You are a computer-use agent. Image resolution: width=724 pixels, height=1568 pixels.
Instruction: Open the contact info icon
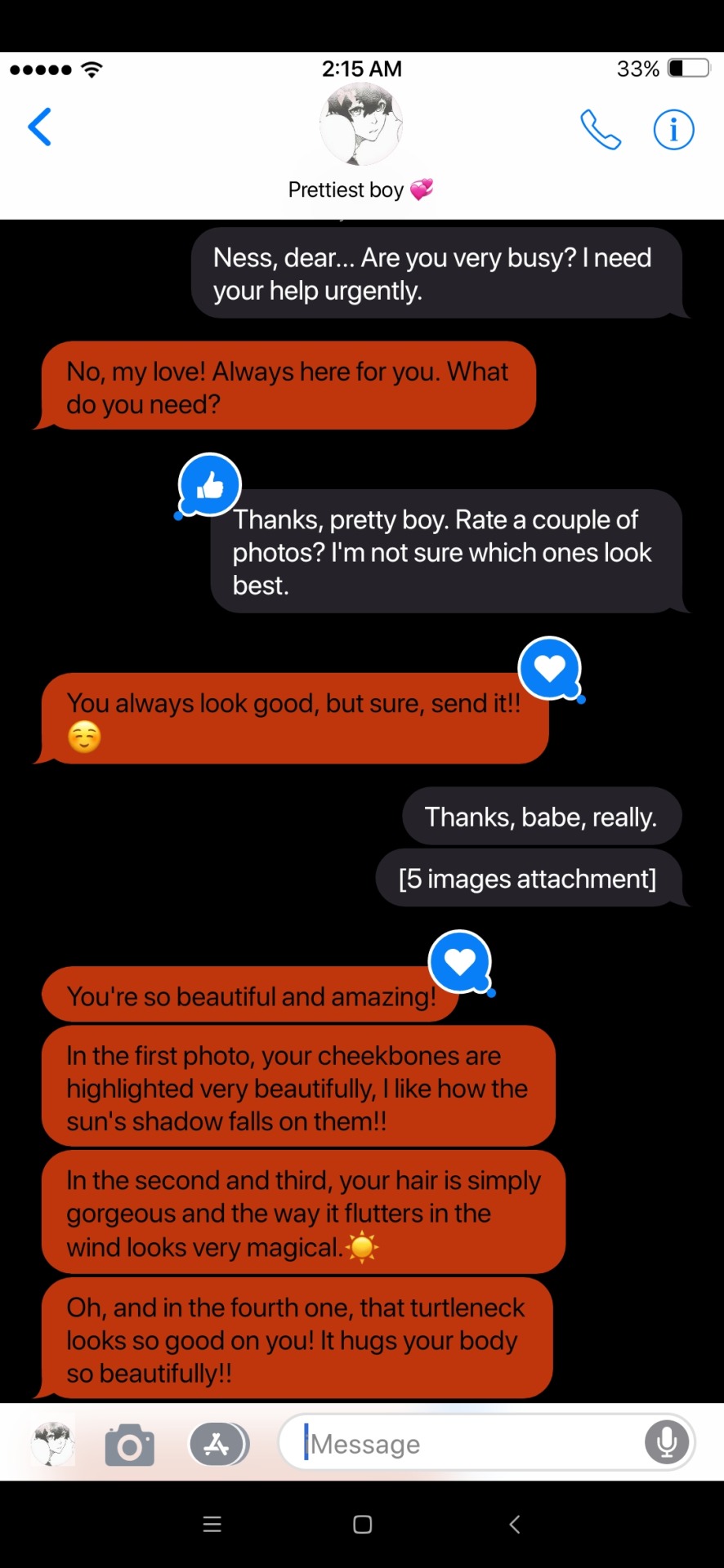tap(673, 130)
